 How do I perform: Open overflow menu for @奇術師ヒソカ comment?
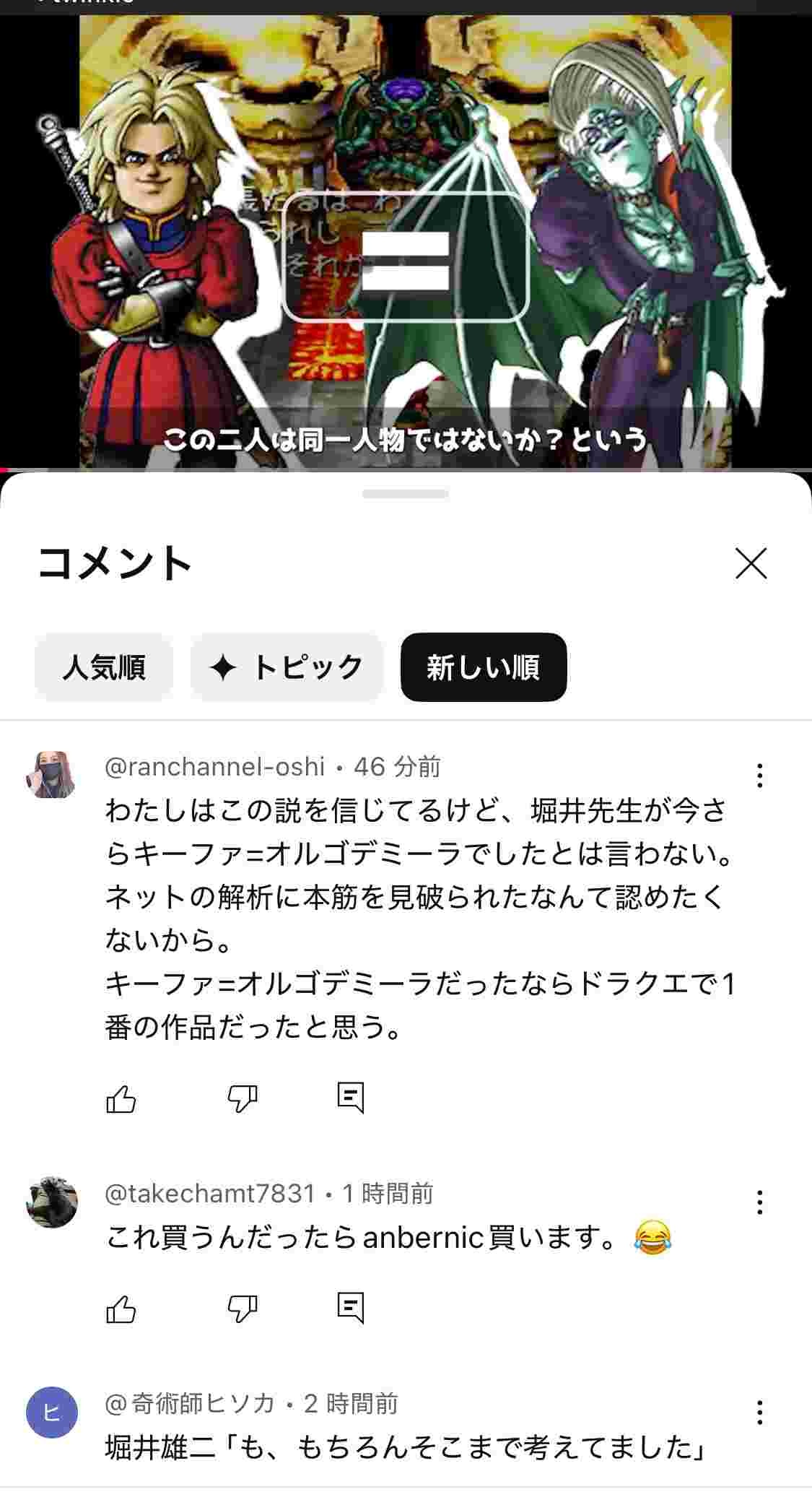coord(759,1412)
